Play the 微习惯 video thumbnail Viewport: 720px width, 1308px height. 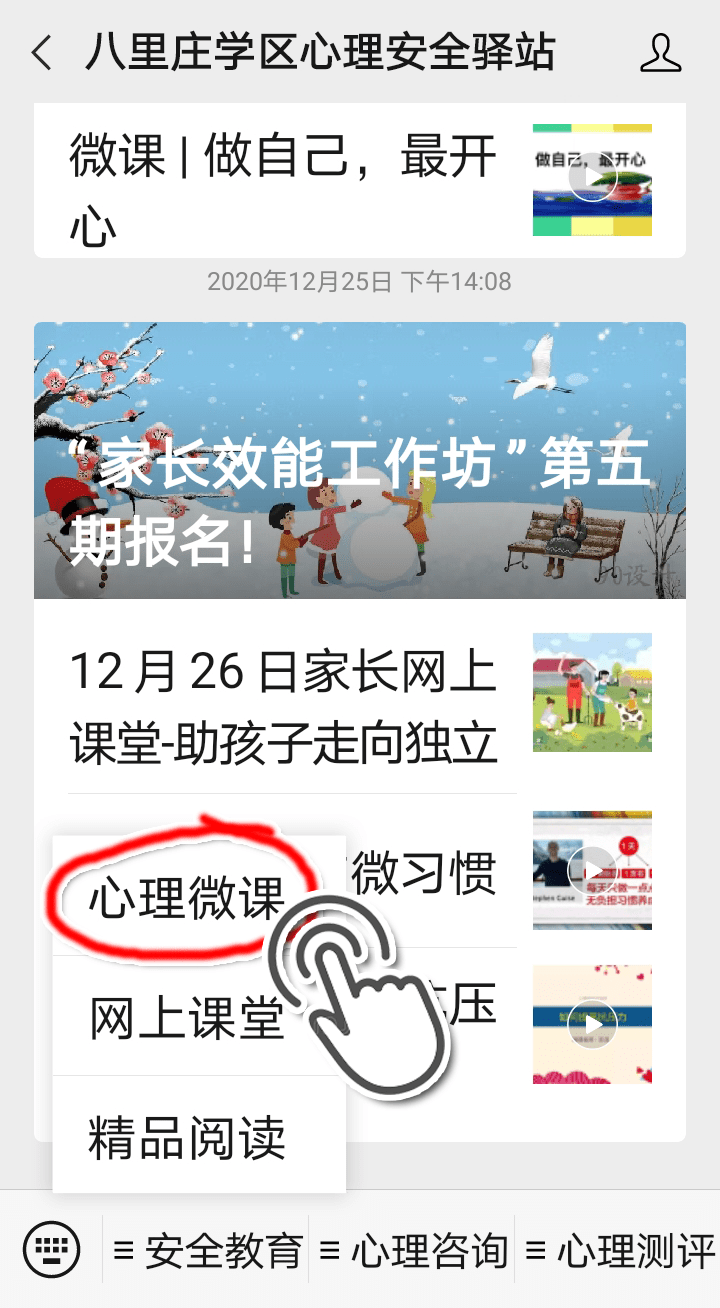592,870
